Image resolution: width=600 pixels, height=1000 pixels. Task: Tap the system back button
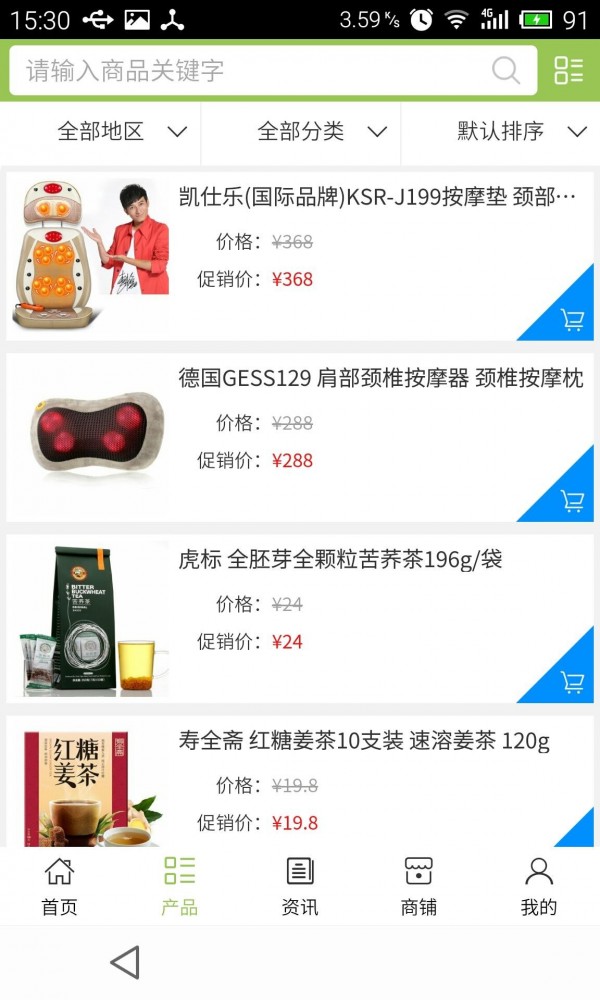pos(124,962)
